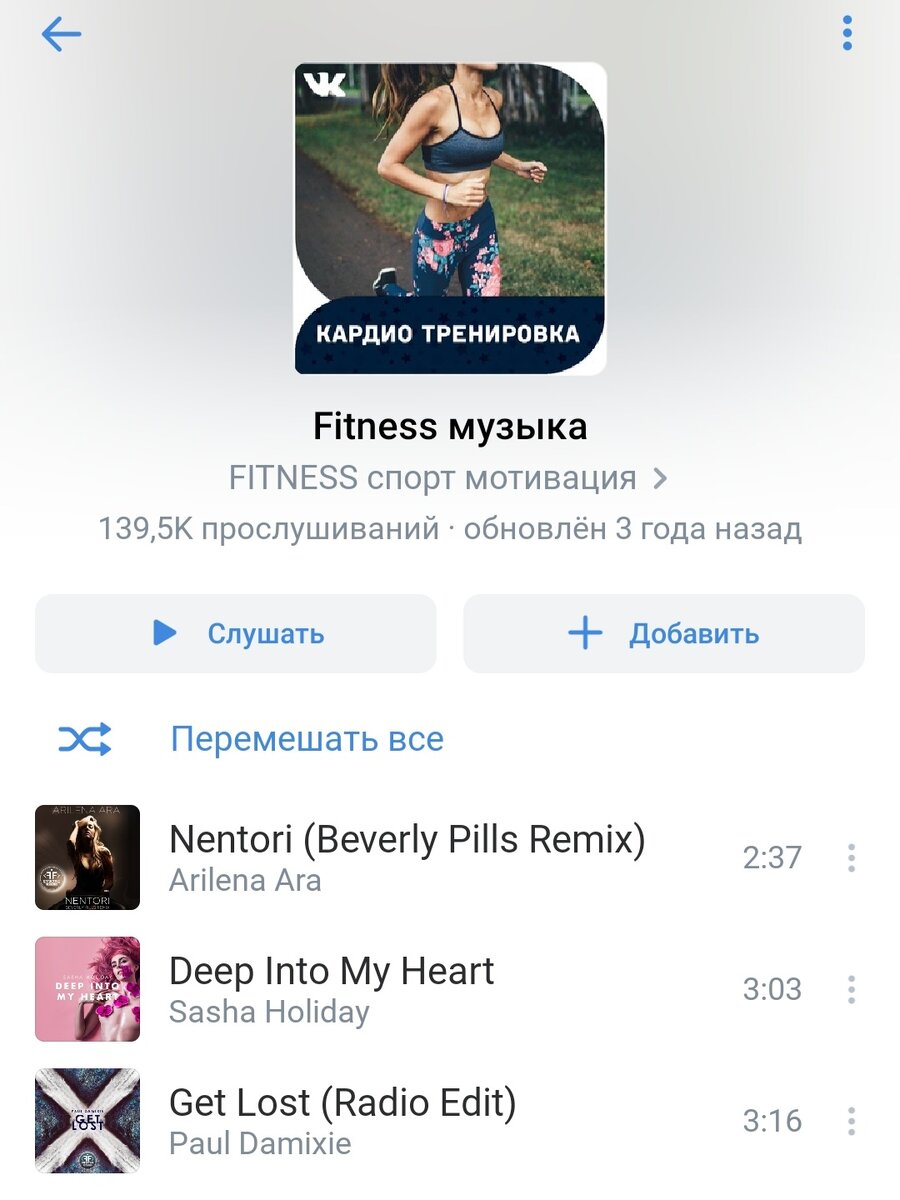Screen dimensions: 900x1200
Task: Play Get Lost (Radio Edit) track
Action: [x=342, y=1120]
